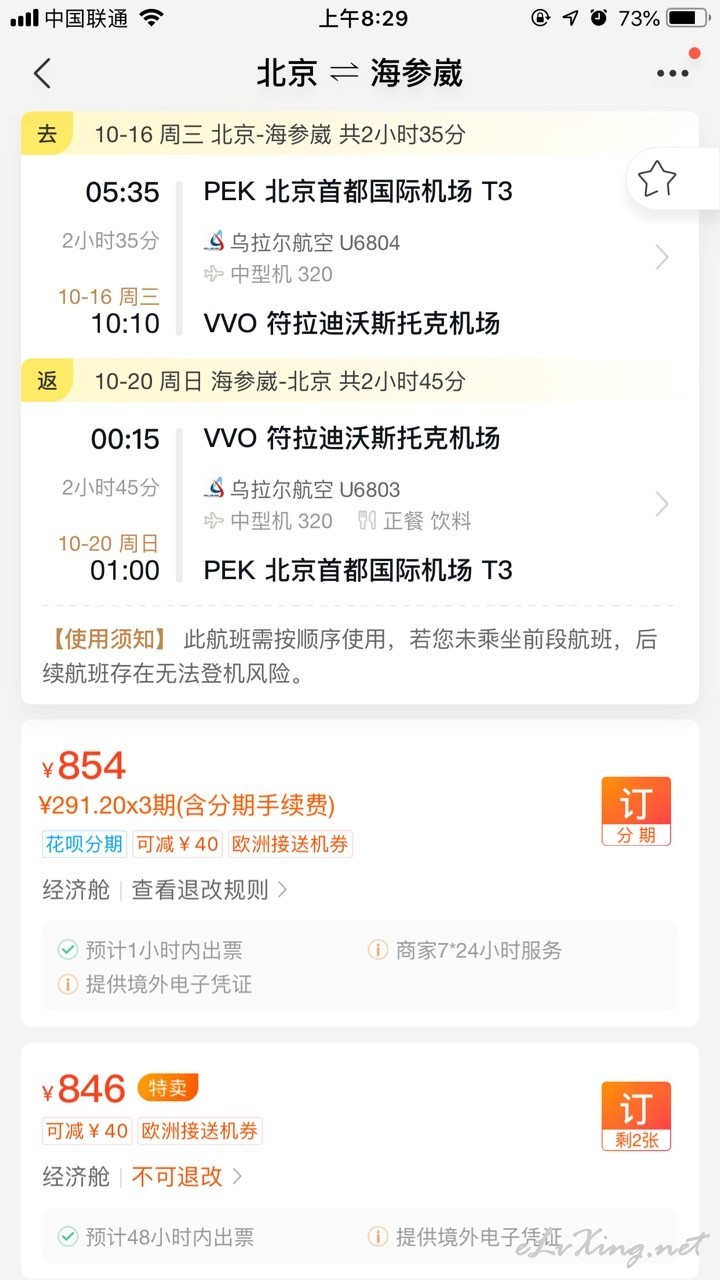Book the ¥846 special-sale fare
720x1280 pixels.
(636, 1116)
